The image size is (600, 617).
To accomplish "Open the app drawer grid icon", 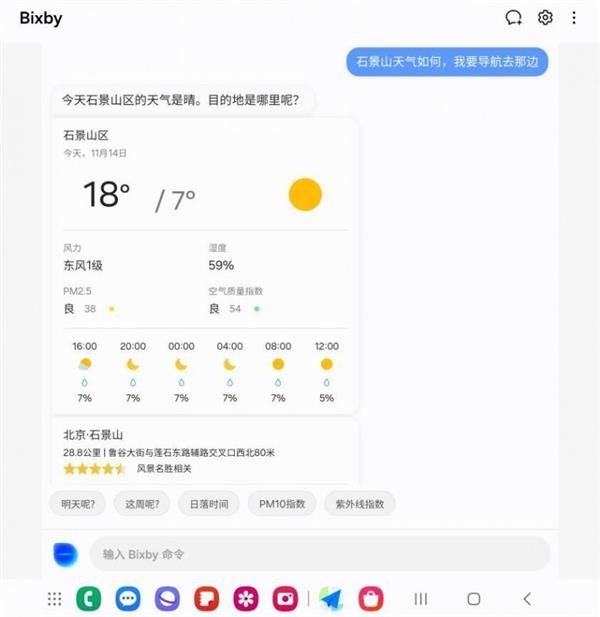I will click(55, 599).
